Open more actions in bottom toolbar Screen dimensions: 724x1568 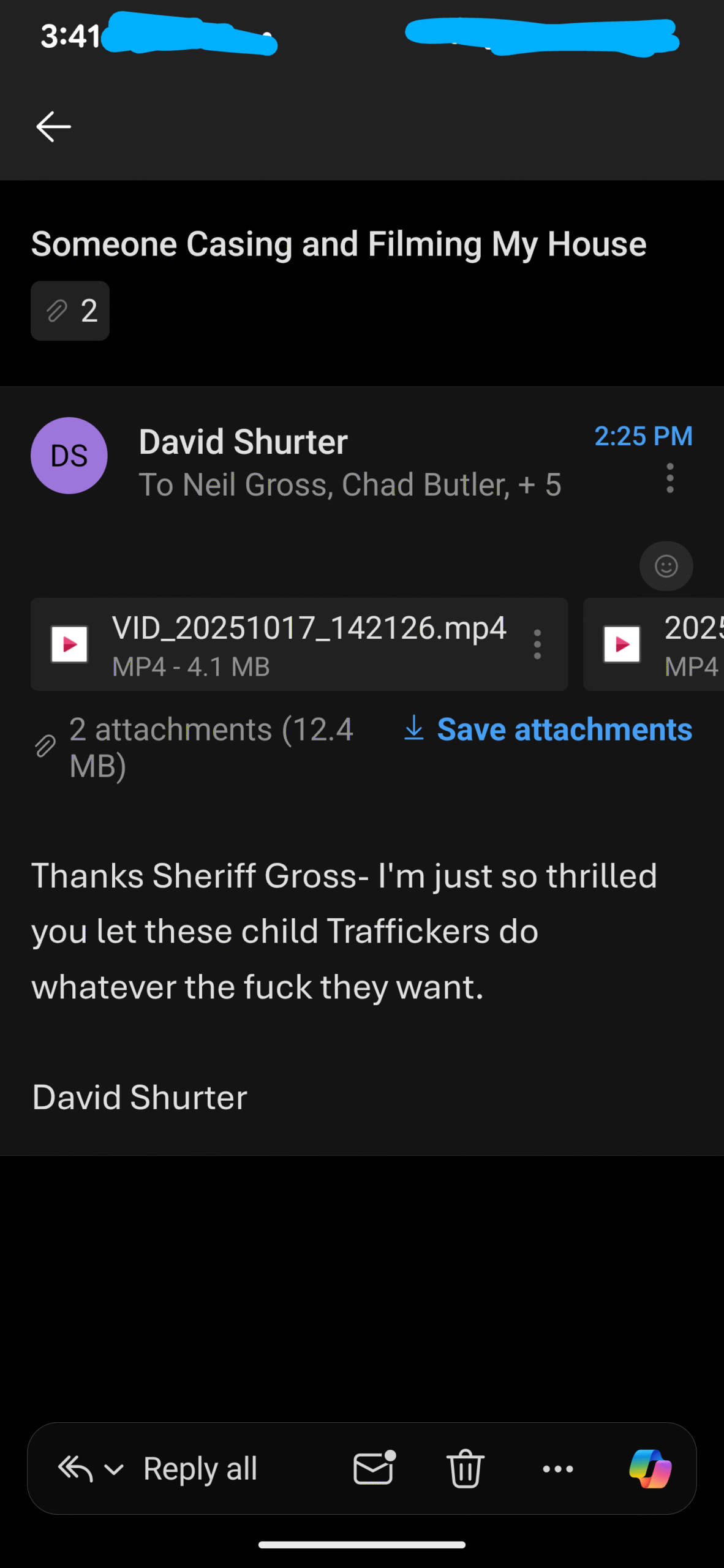point(558,1469)
